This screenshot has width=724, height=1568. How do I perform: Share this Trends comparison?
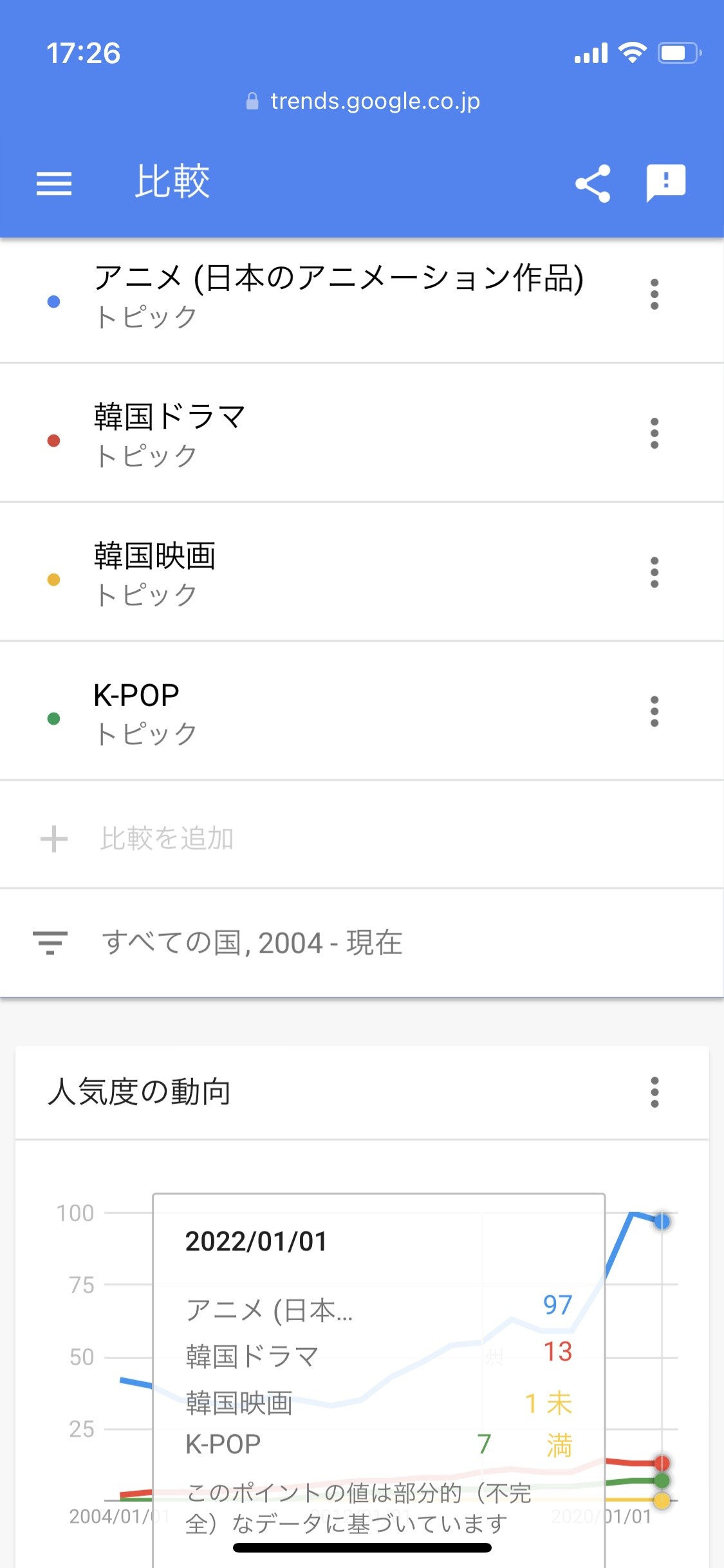592,183
